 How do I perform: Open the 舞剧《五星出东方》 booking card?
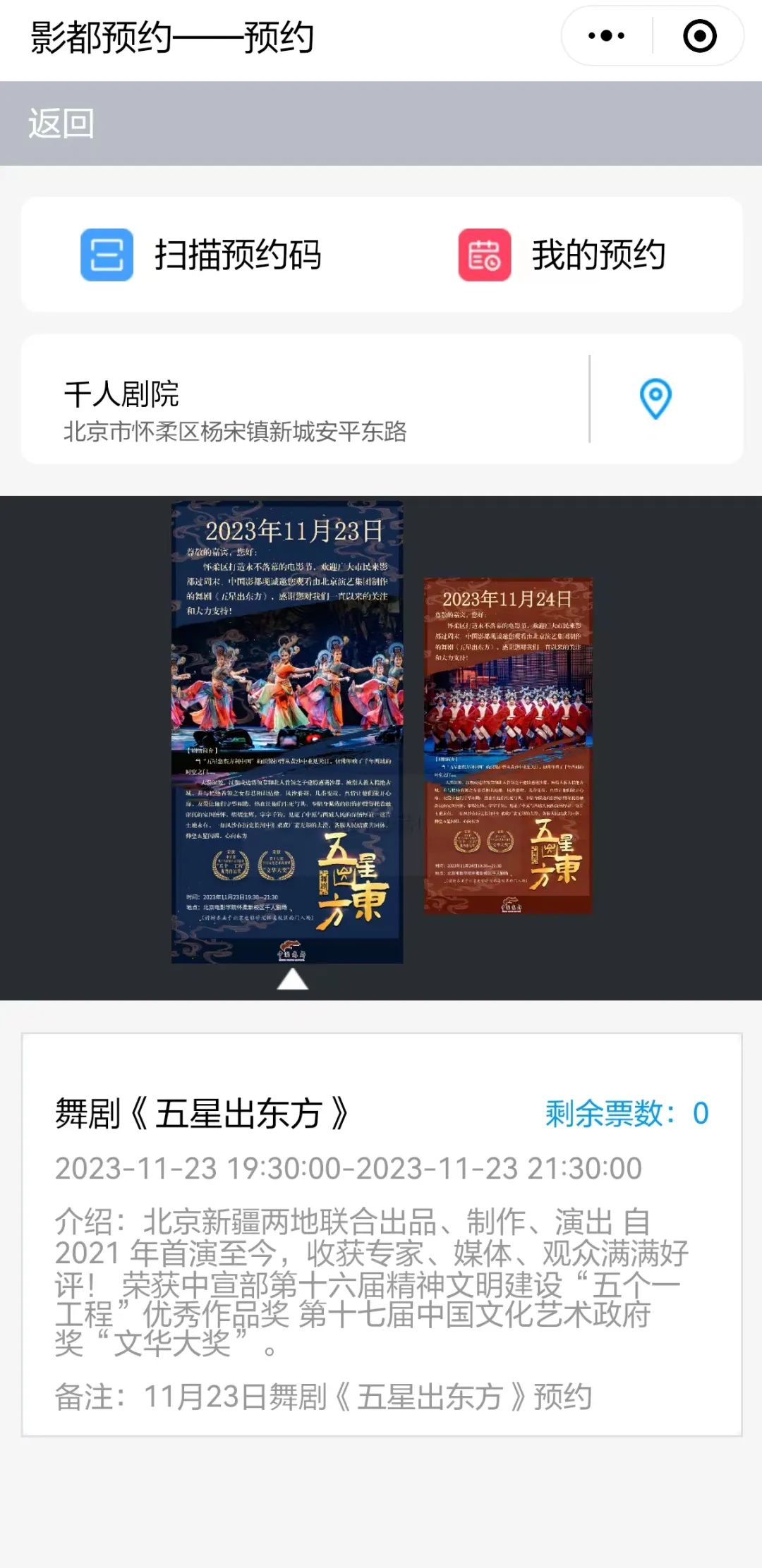pyautogui.click(x=381, y=1234)
